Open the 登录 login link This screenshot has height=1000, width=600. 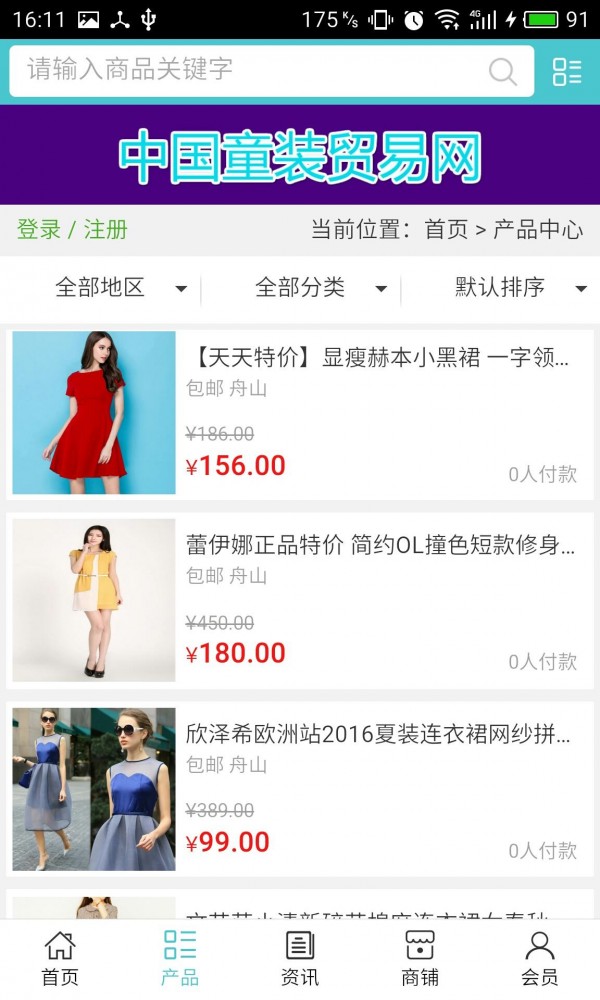pos(39,229)
